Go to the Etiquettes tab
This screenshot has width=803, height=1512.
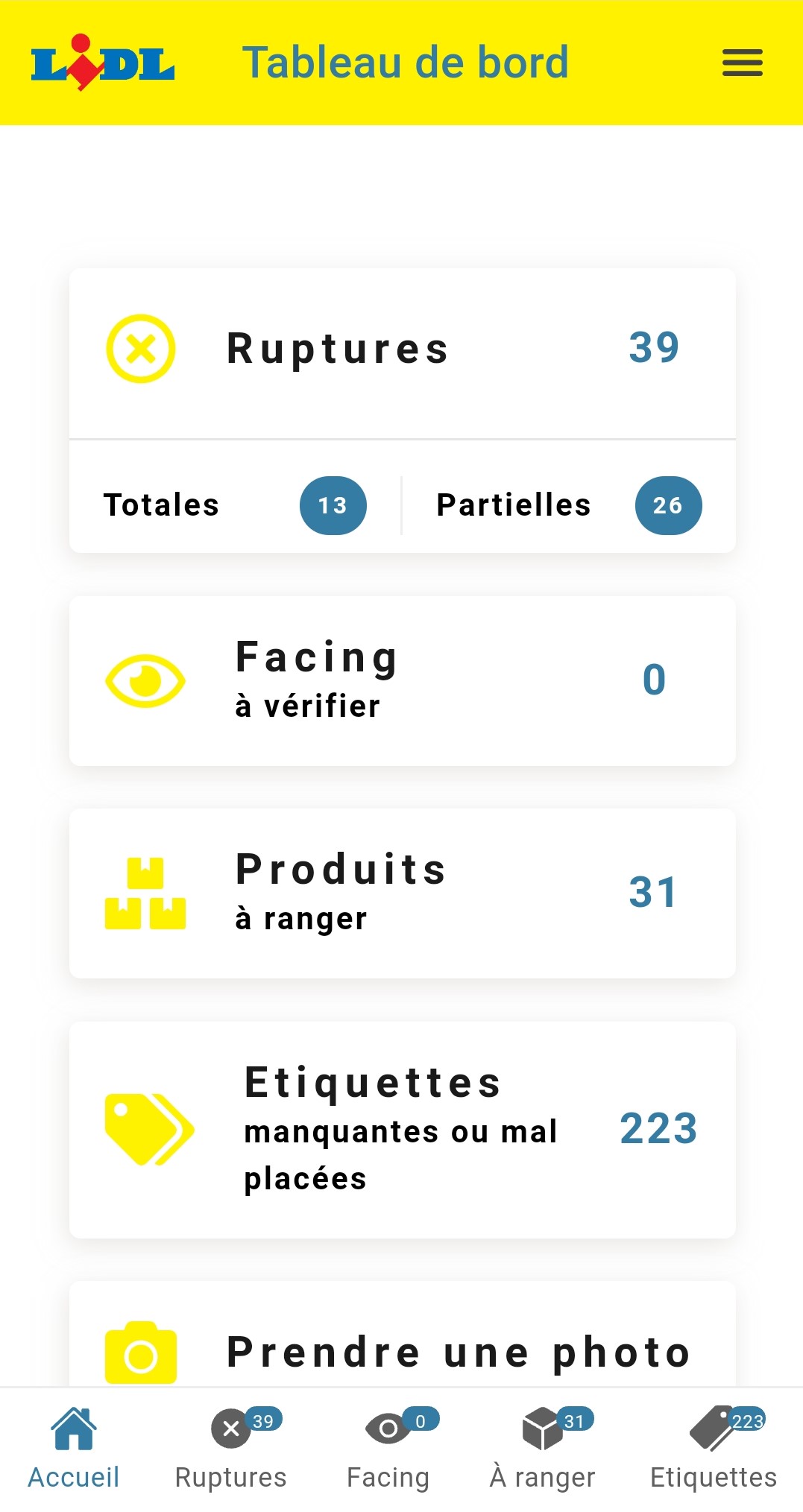click(x=714, y=1449)
